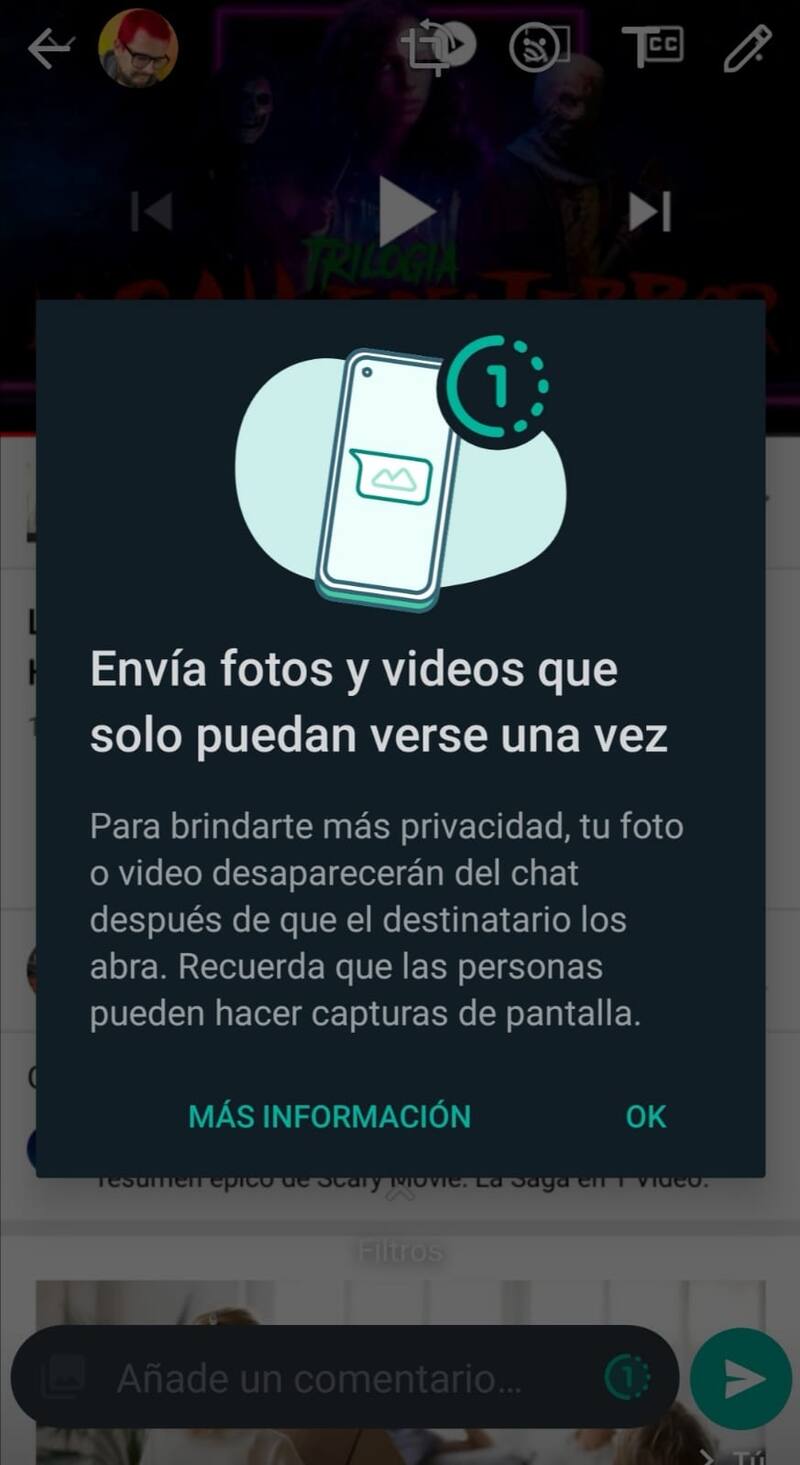The height and width of the screenshot is (1465, 800).
Task: Add text with the T tool
Action: pos(651,47)
